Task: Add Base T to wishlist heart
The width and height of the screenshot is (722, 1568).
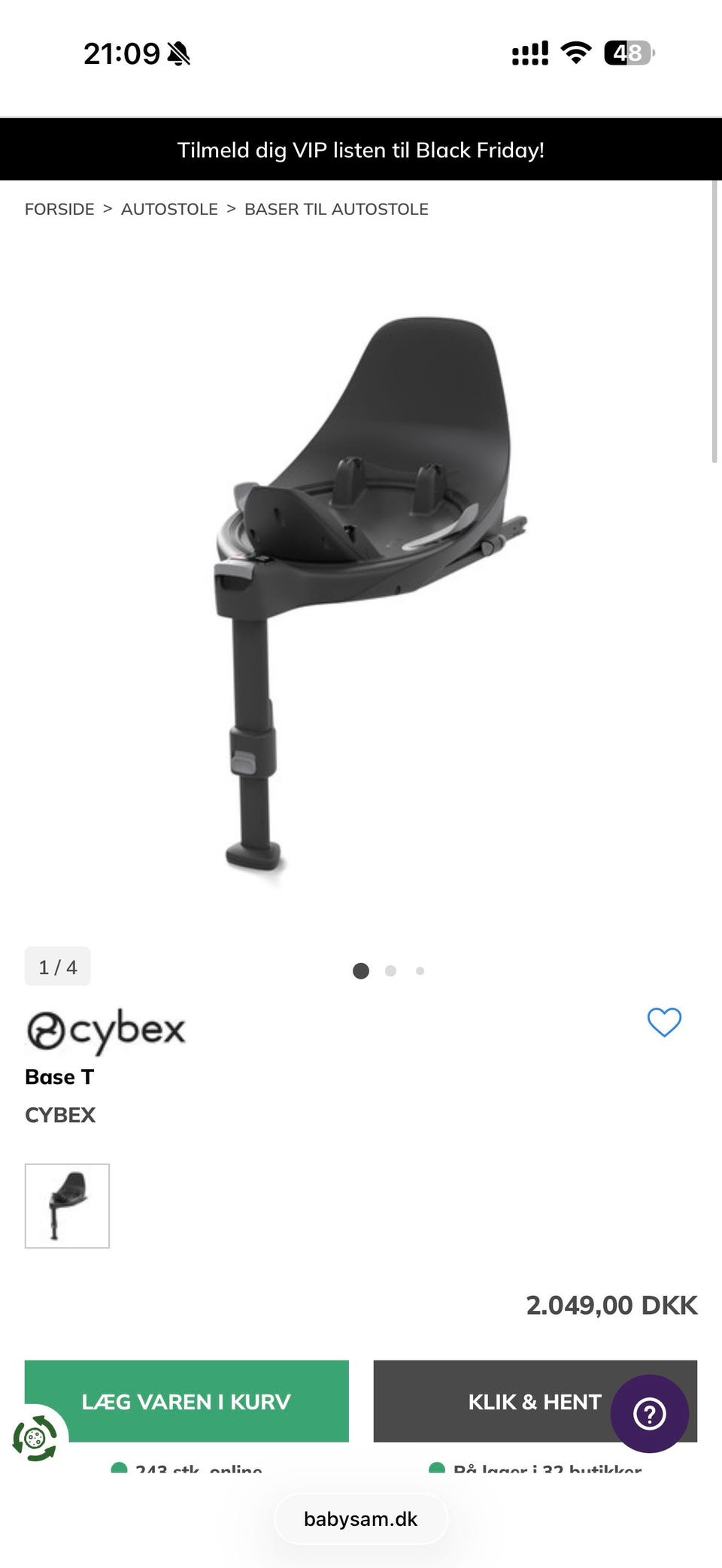Action: point(664,1022)
